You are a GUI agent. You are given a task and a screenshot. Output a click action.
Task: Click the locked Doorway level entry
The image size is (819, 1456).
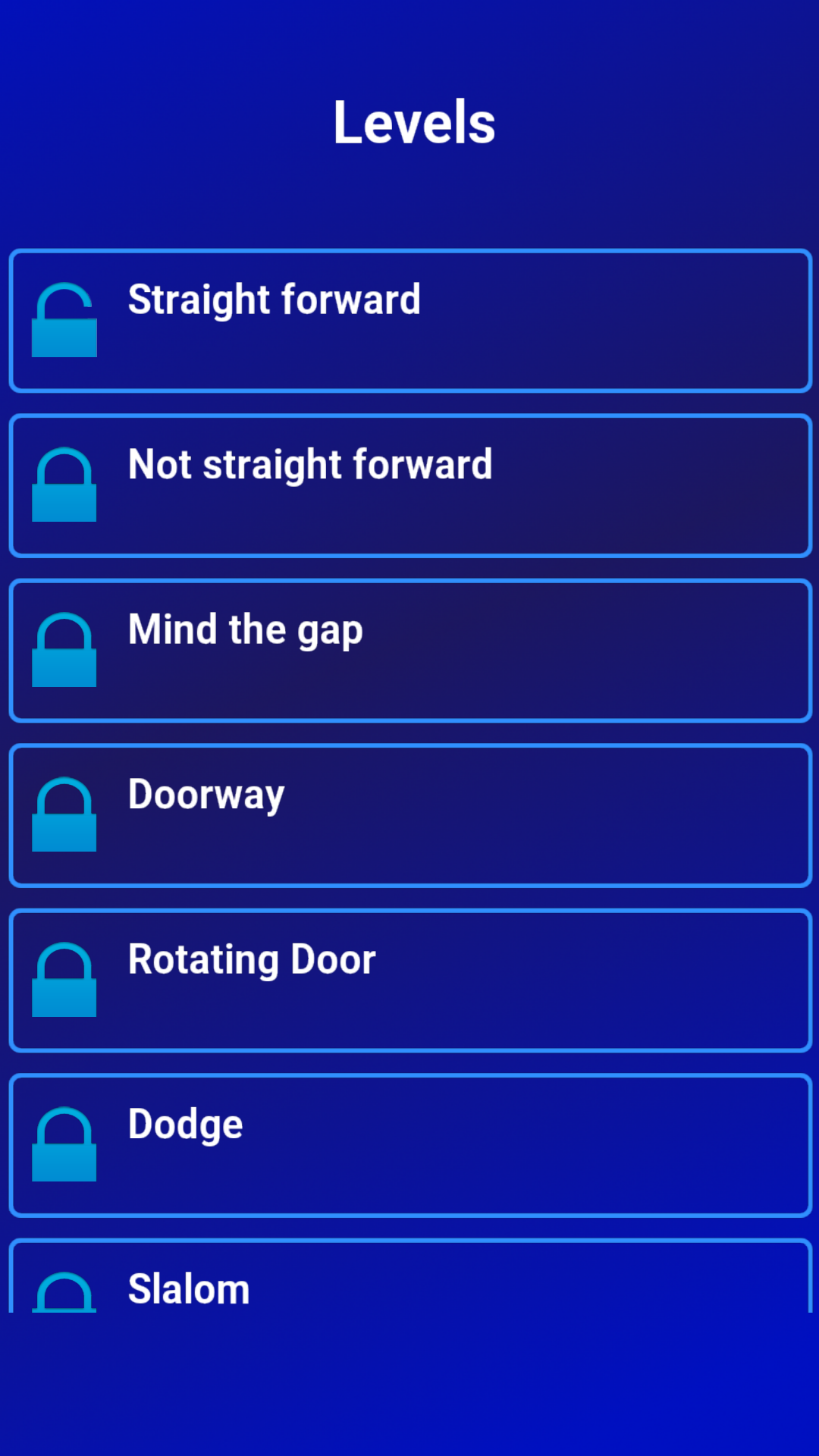[409, 814]
